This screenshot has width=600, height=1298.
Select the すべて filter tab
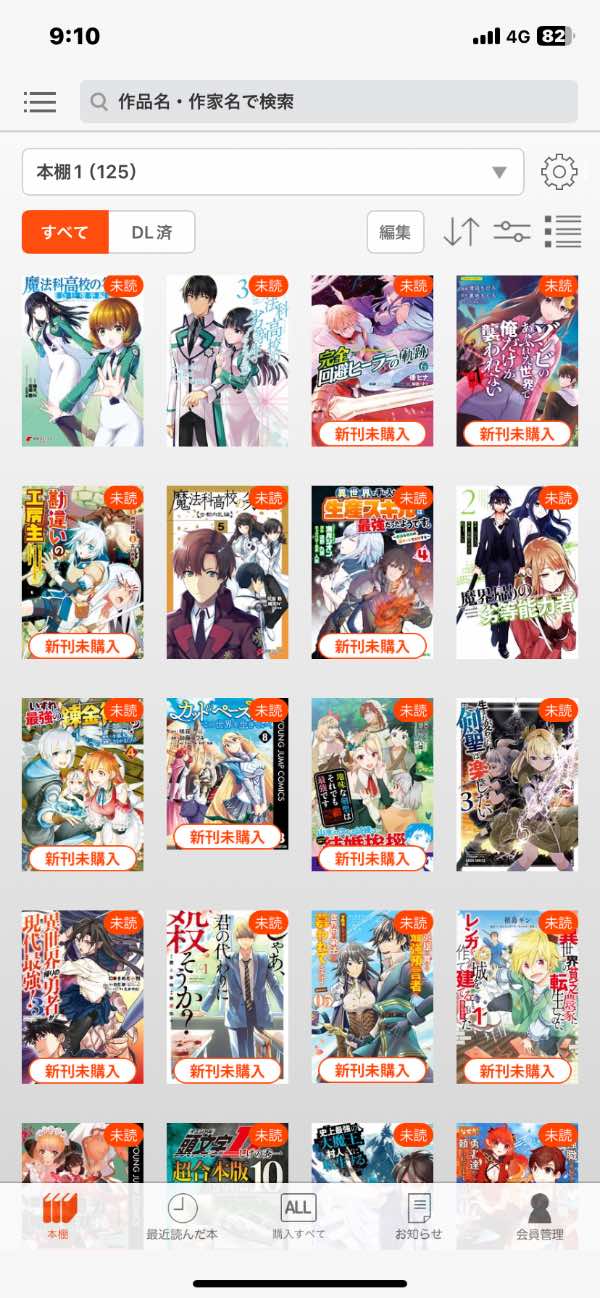pyautogui.click(x=65, y=232)
